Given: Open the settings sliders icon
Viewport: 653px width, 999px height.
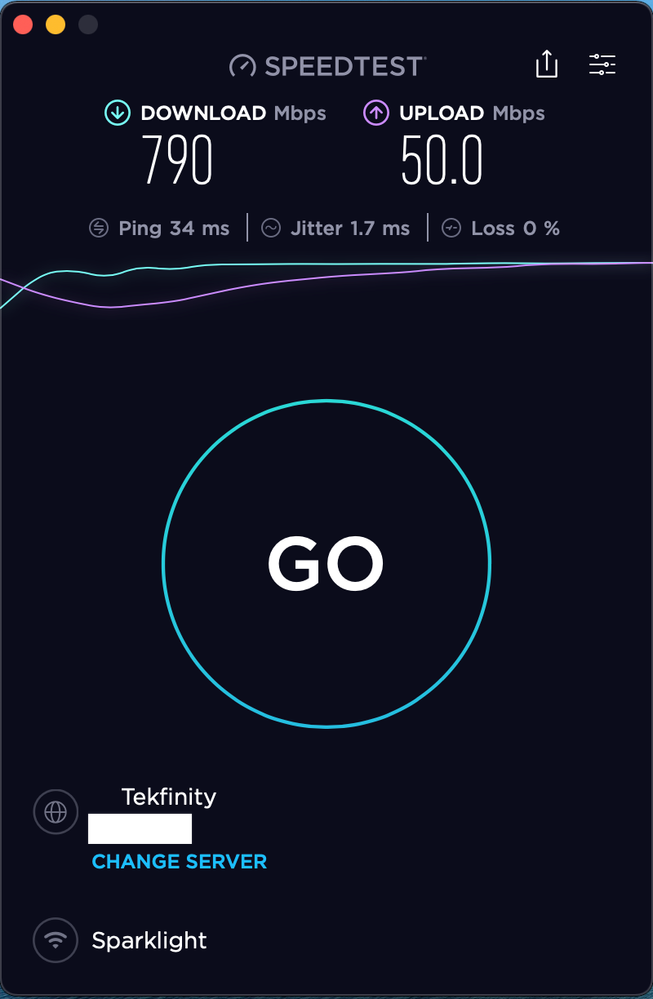Looking at the screenshot, I should pyautogui.click(x=602, y=65).
